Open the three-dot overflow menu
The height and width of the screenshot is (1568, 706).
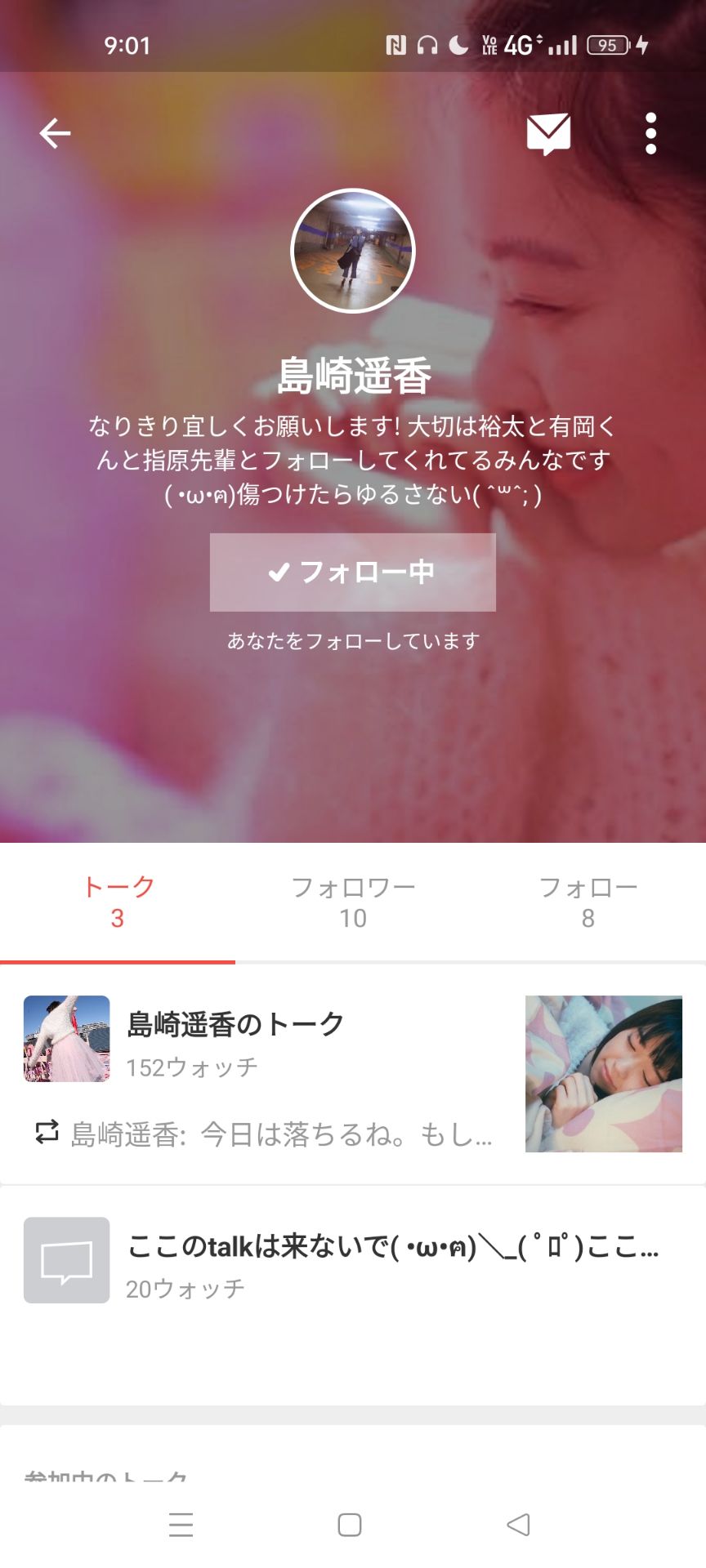click(650, 132)
